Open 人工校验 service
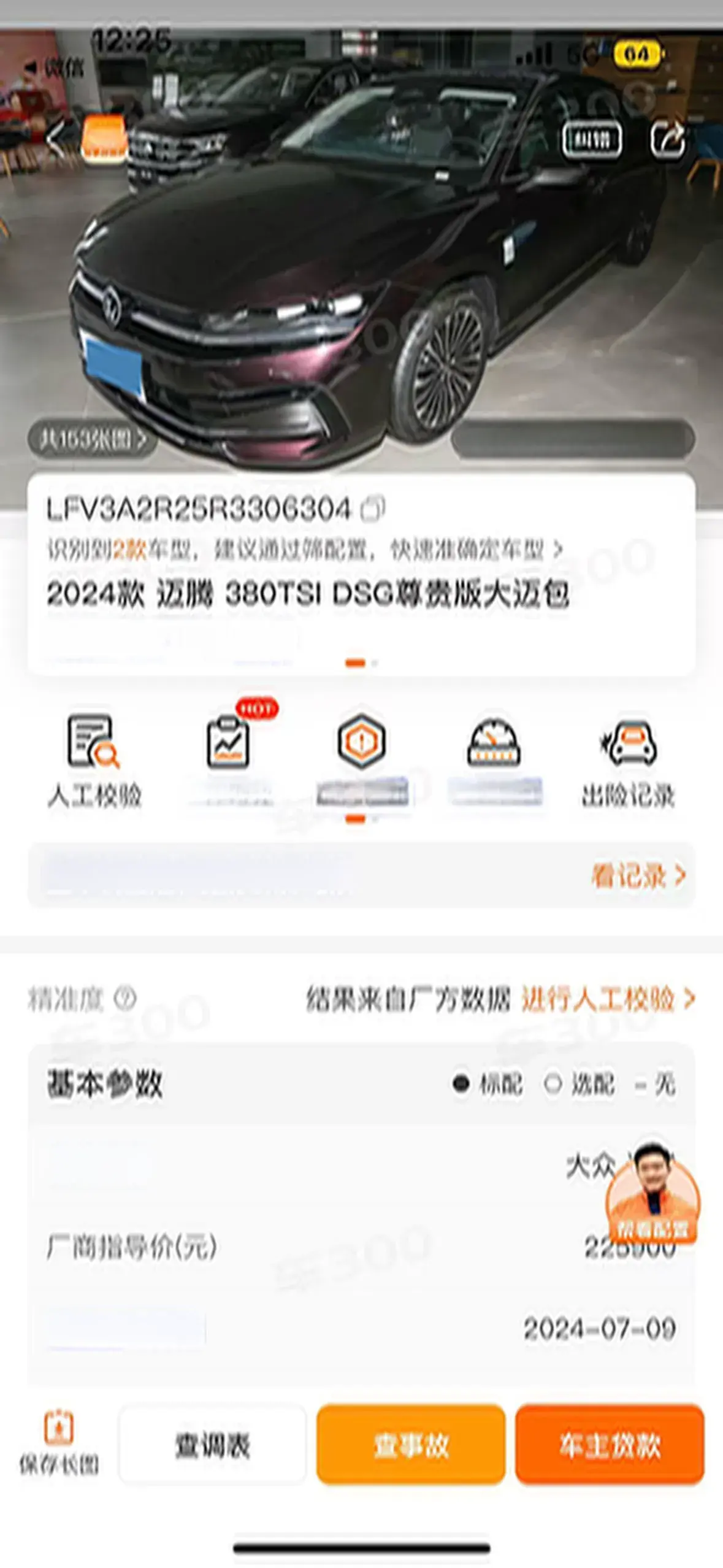Viewport: 723px width, 1568px height. (x=94, y=761)
